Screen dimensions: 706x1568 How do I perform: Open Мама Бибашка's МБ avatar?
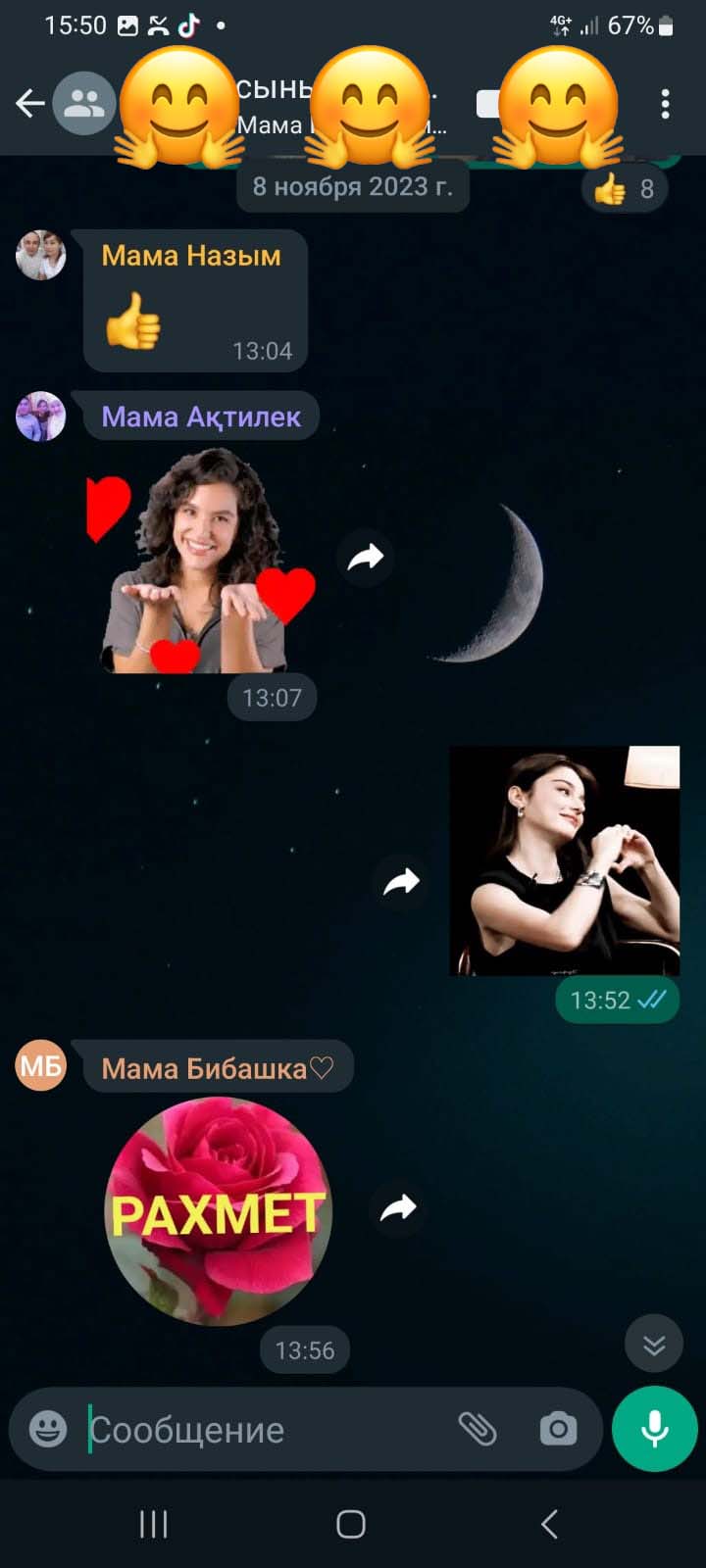pyautogui.click(x=41, y=1065)
